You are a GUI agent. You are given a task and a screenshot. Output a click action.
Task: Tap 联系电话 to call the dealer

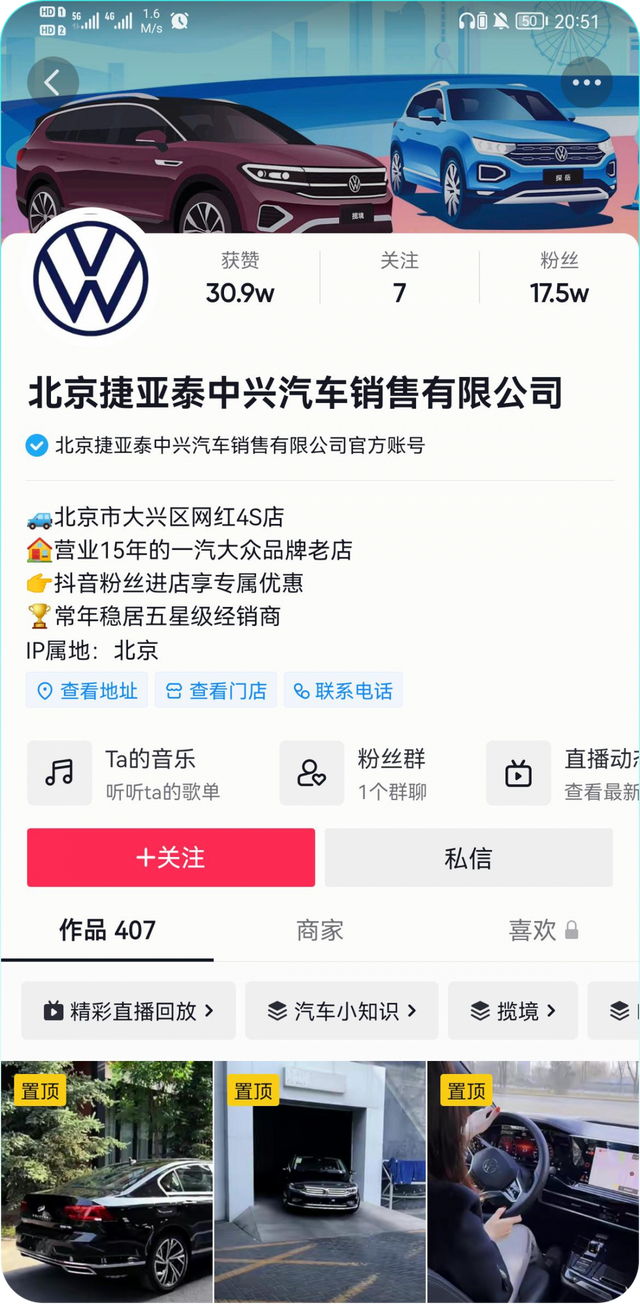[342, 691]
